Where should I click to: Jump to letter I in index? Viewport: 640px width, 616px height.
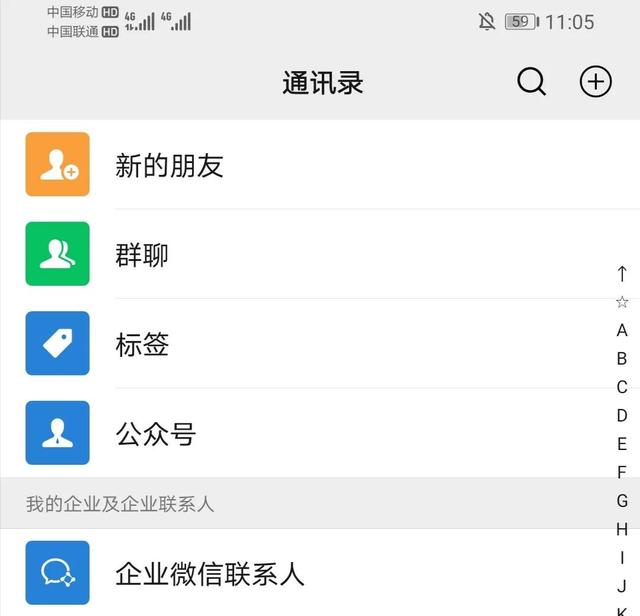[x=622, y=558]
